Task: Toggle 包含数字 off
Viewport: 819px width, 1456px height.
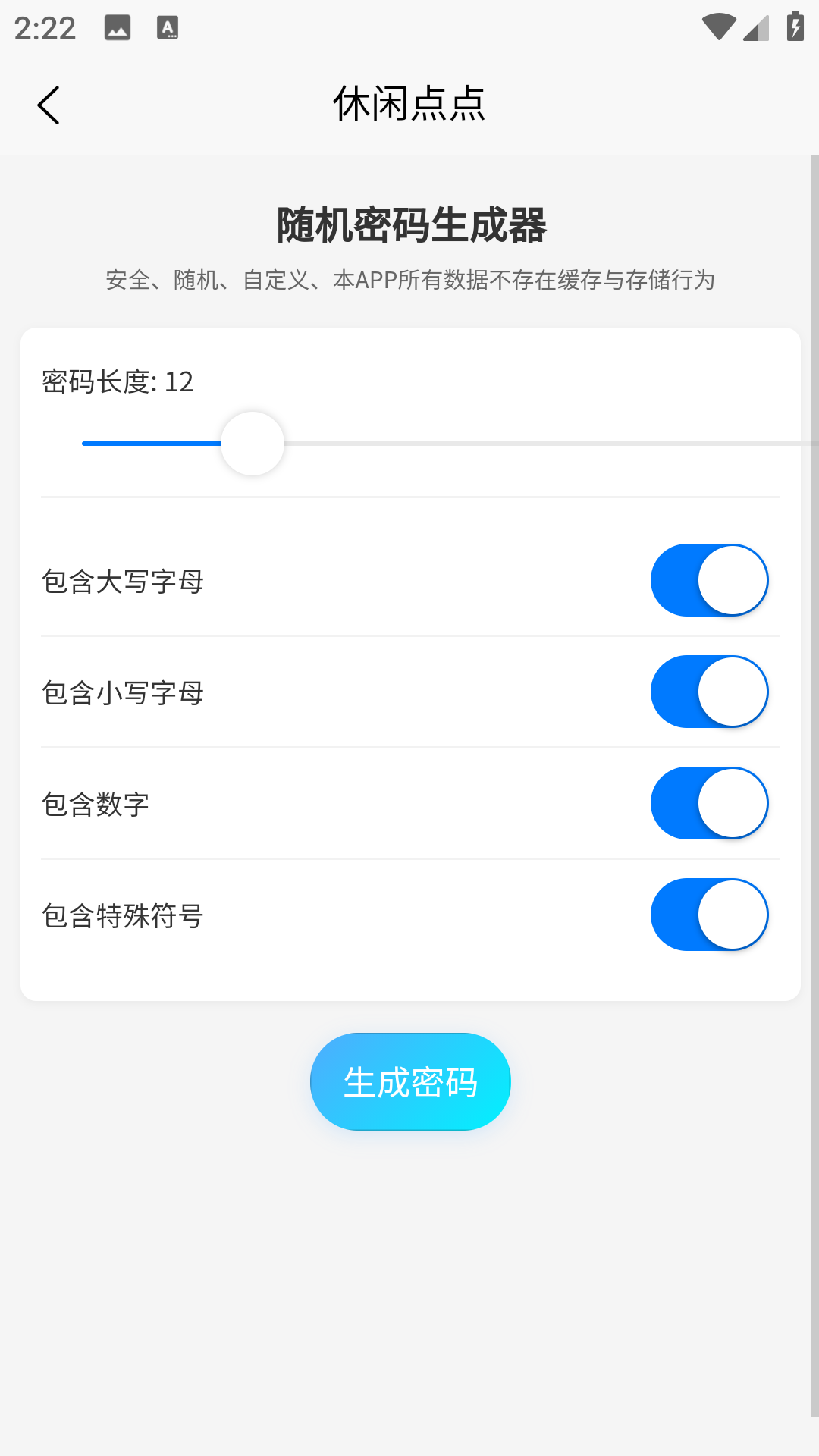Action: [x=708, y=803]
